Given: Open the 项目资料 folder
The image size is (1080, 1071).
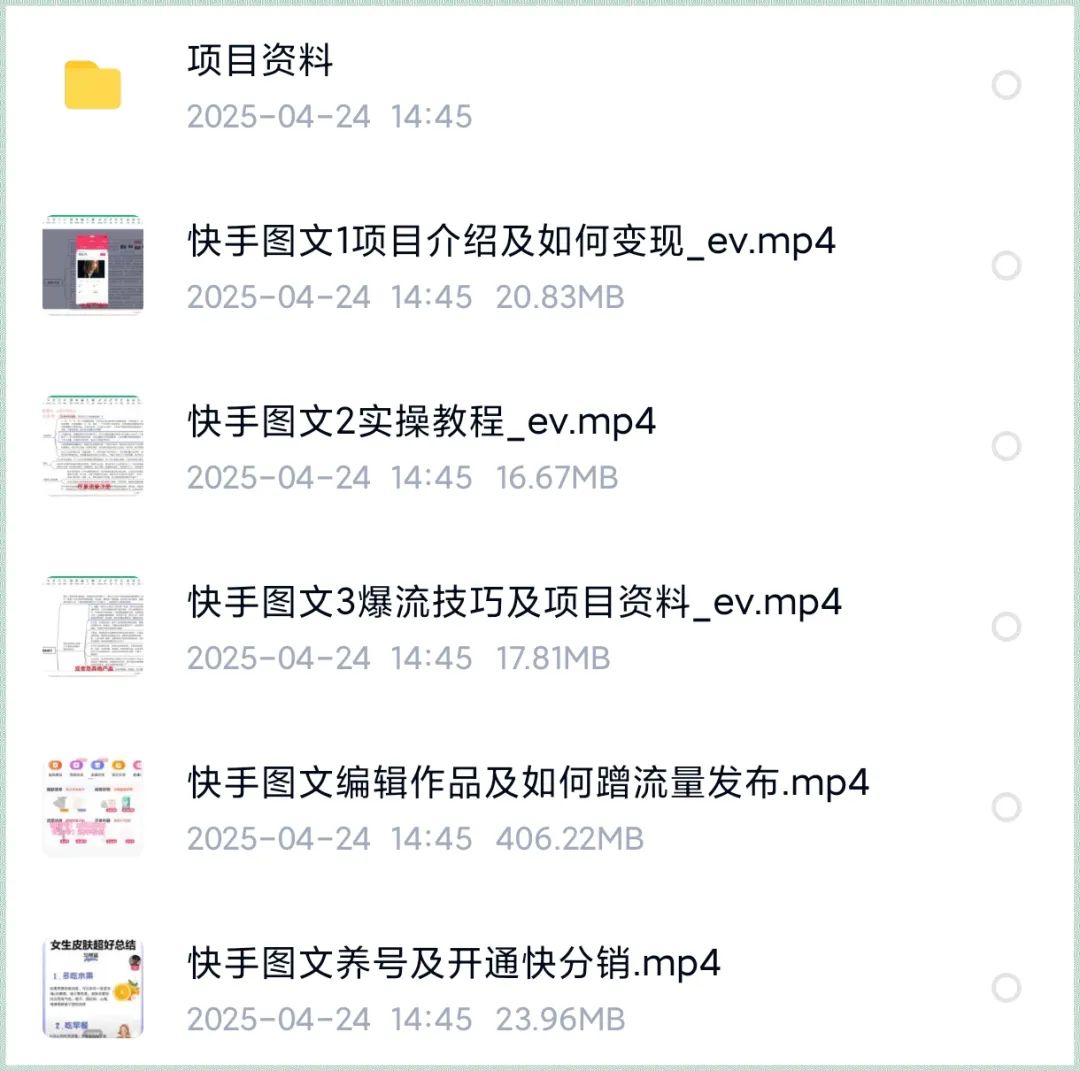Looking at the screenshot, I should 259,62.
